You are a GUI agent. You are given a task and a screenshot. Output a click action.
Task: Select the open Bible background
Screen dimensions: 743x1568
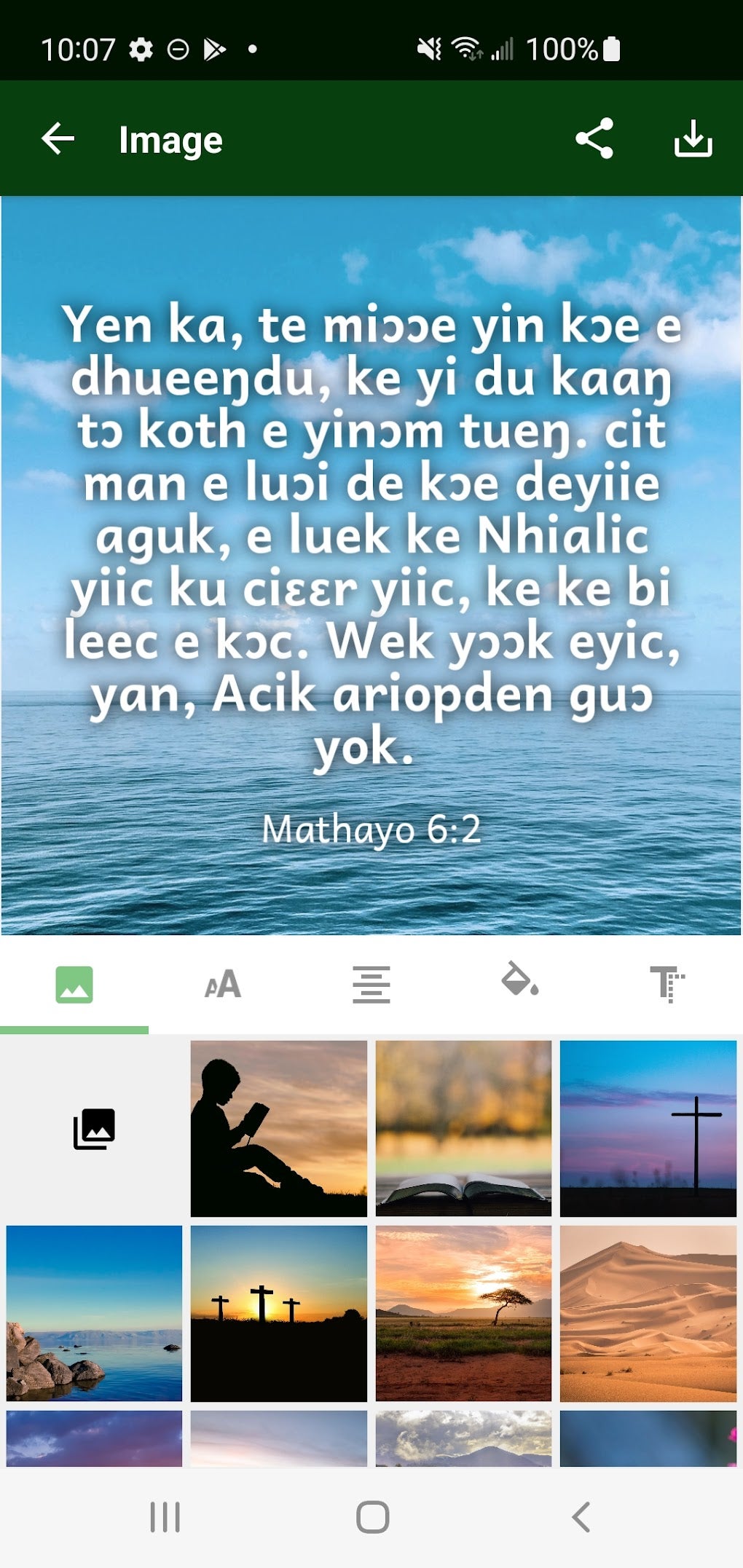[463, 1129]
